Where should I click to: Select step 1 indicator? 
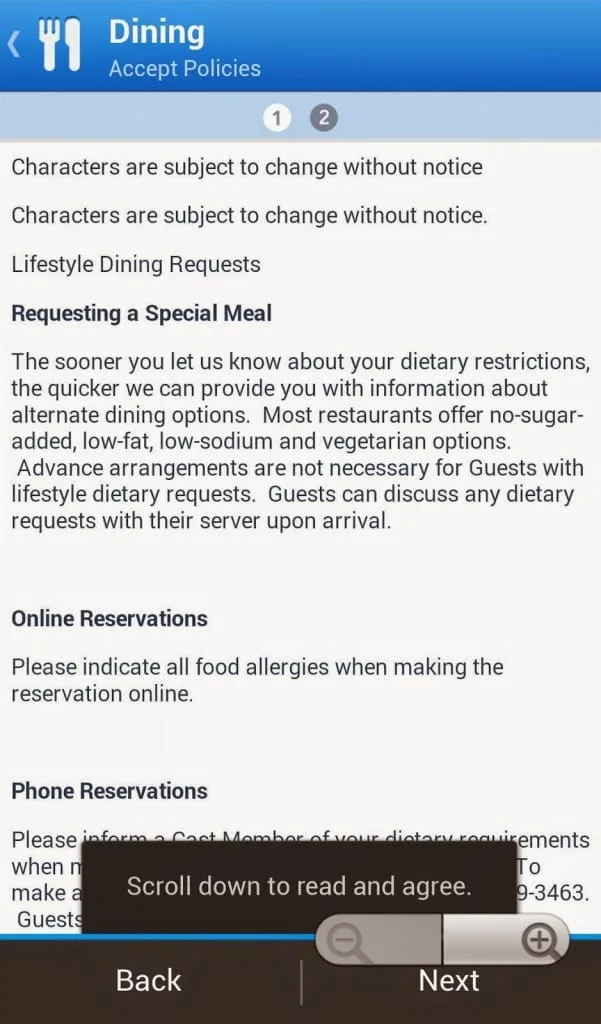tap(277, 118)
